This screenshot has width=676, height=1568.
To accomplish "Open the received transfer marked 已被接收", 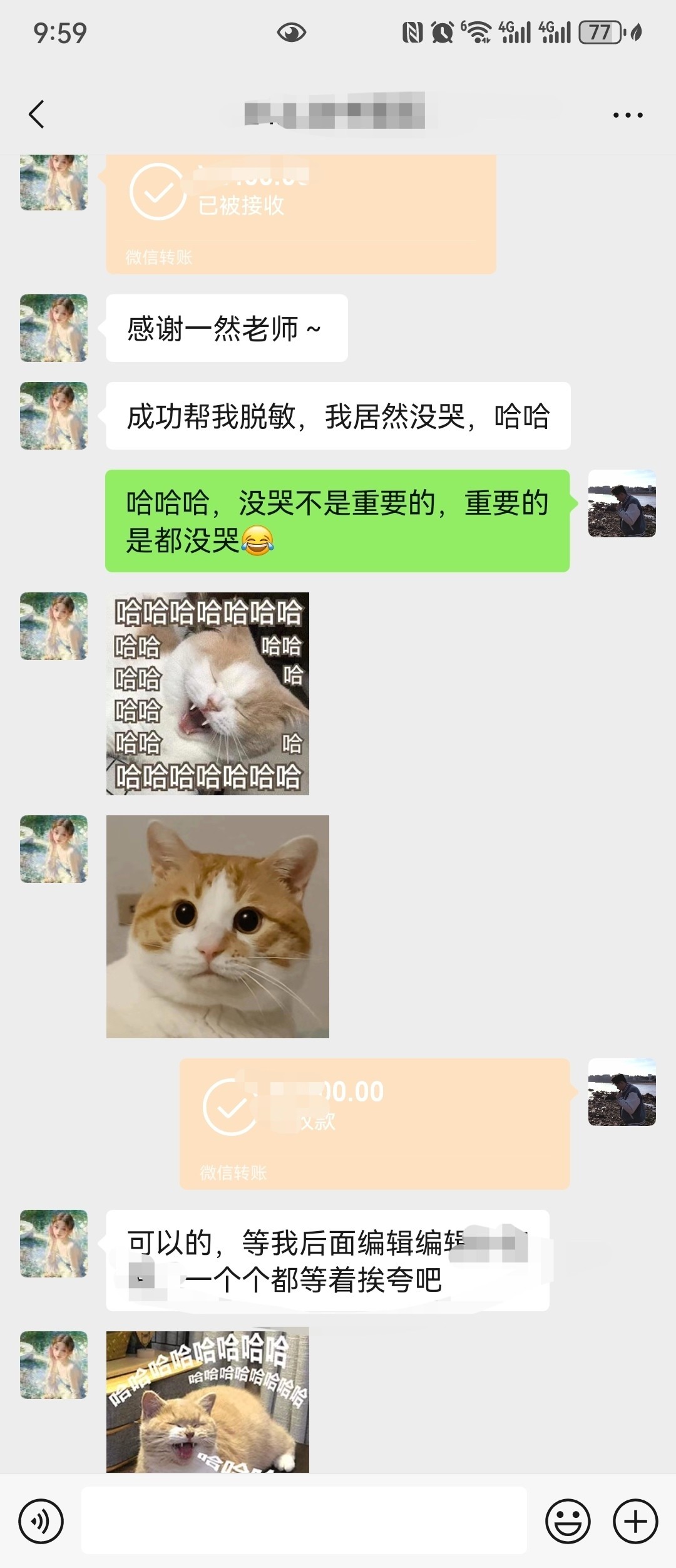I will 300,213.
